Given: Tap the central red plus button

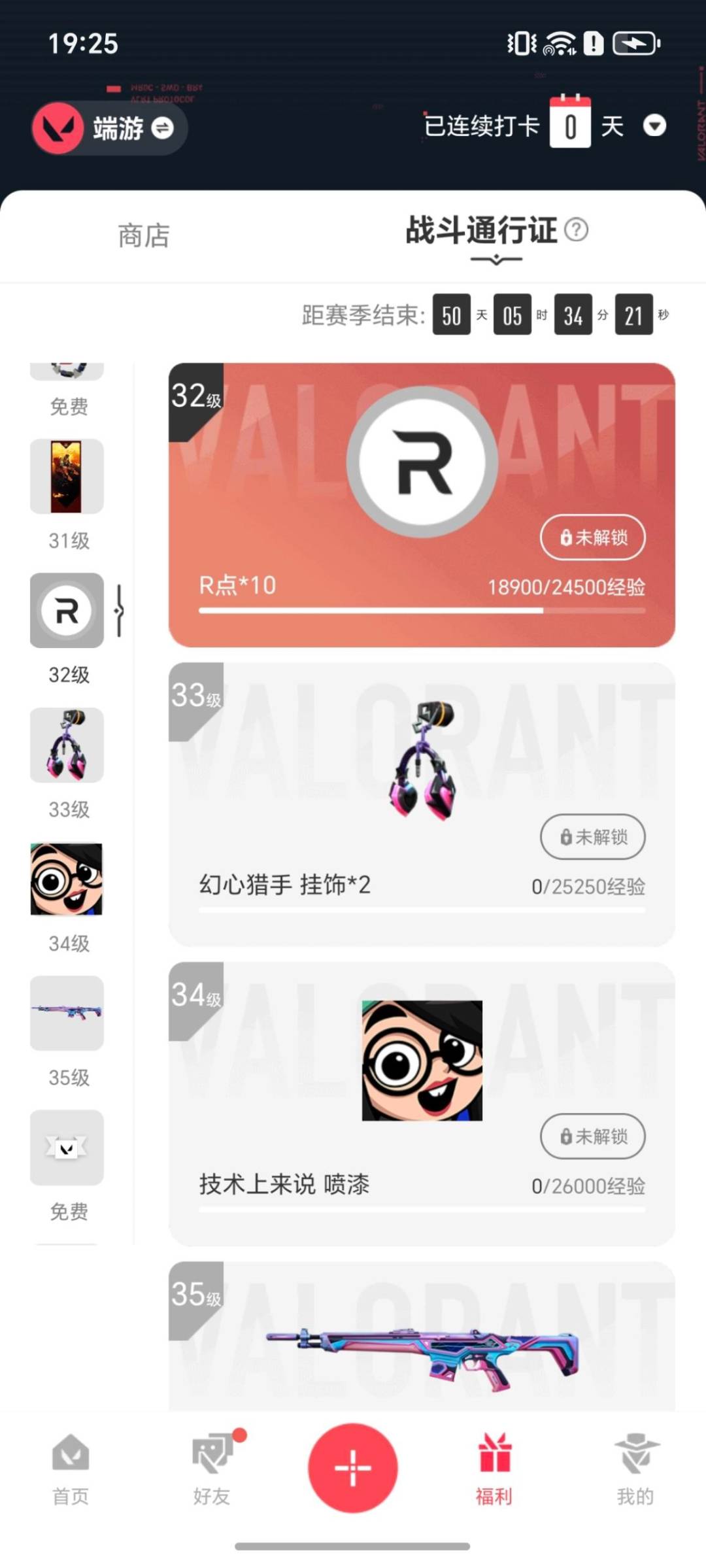Looking at the screenshot, I should tap(353, 1467).
